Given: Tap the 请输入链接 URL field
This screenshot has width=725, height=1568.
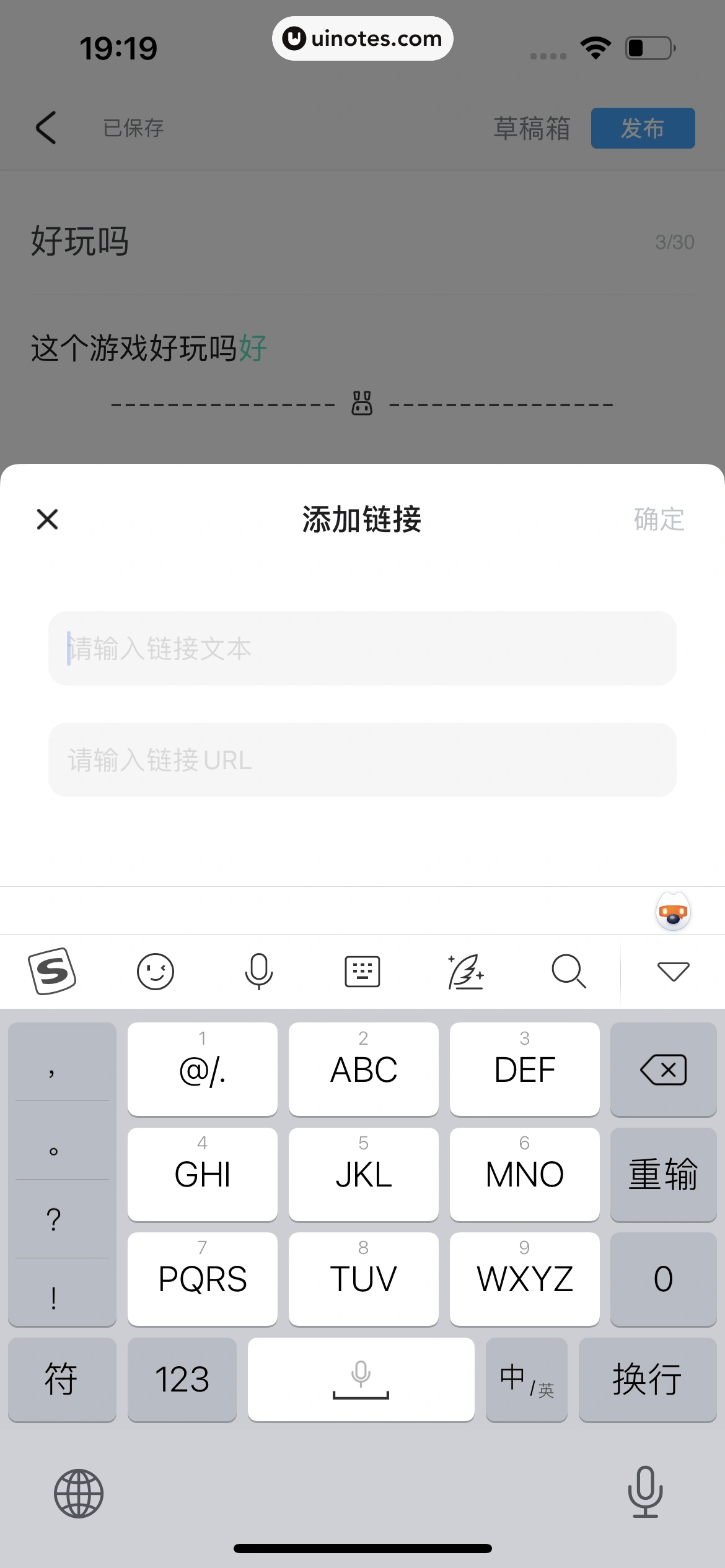Looking at the screenshot, I should (362, 760).
